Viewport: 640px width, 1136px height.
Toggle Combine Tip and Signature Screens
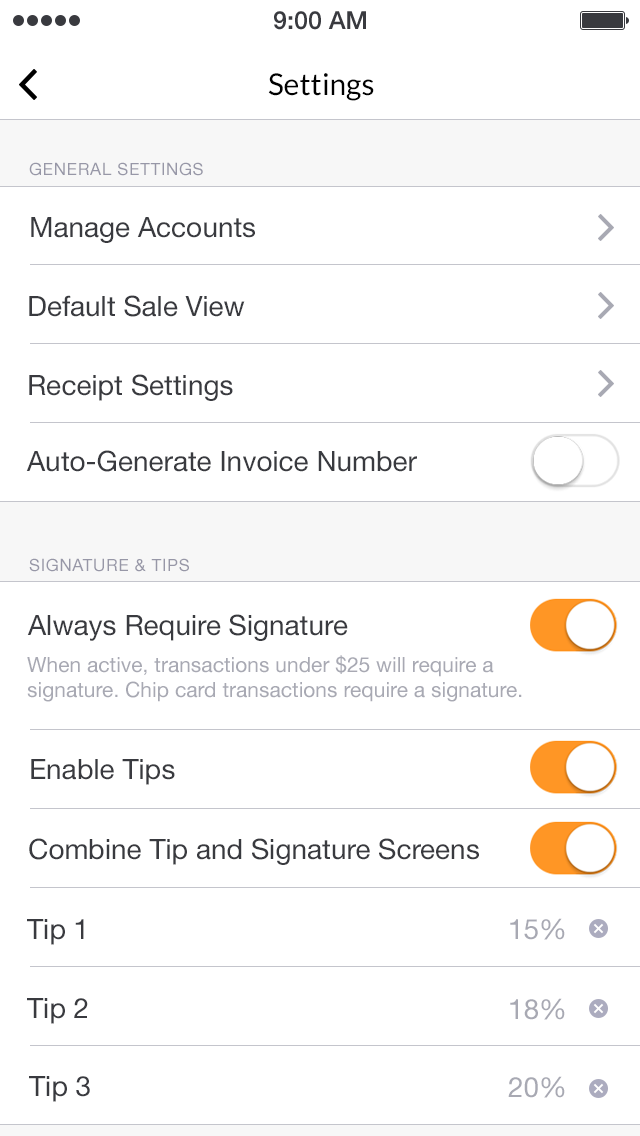point(573,848)
